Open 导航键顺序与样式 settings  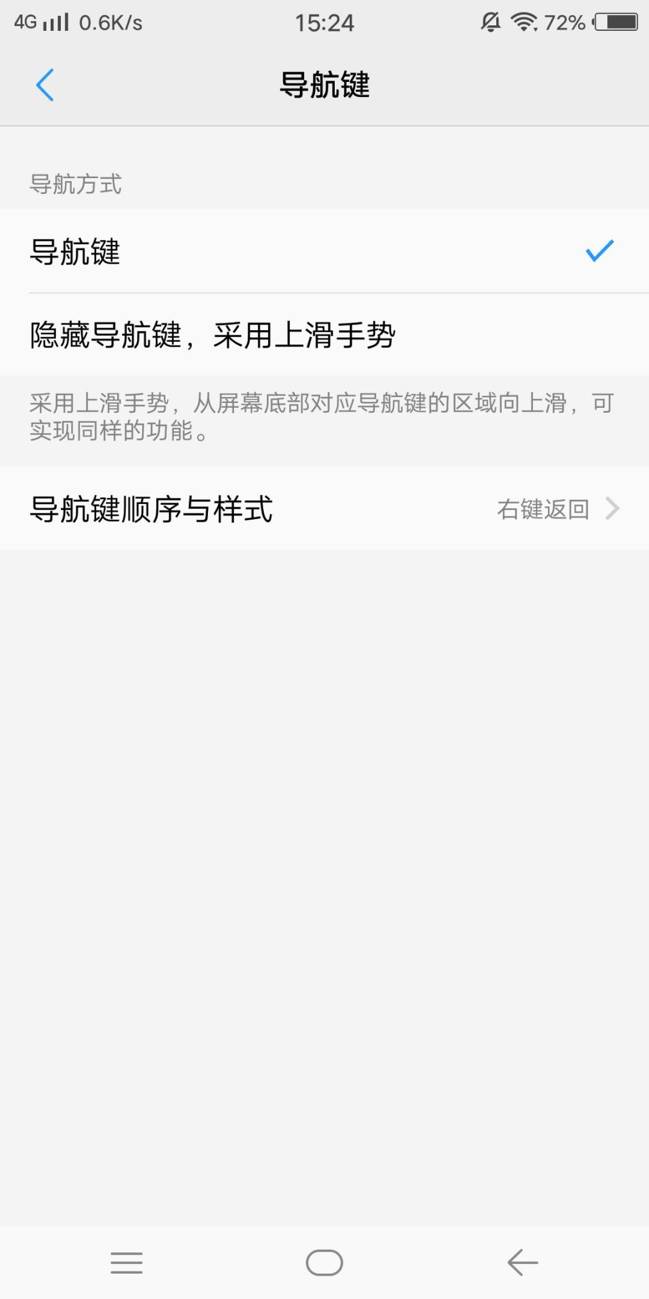324,509
